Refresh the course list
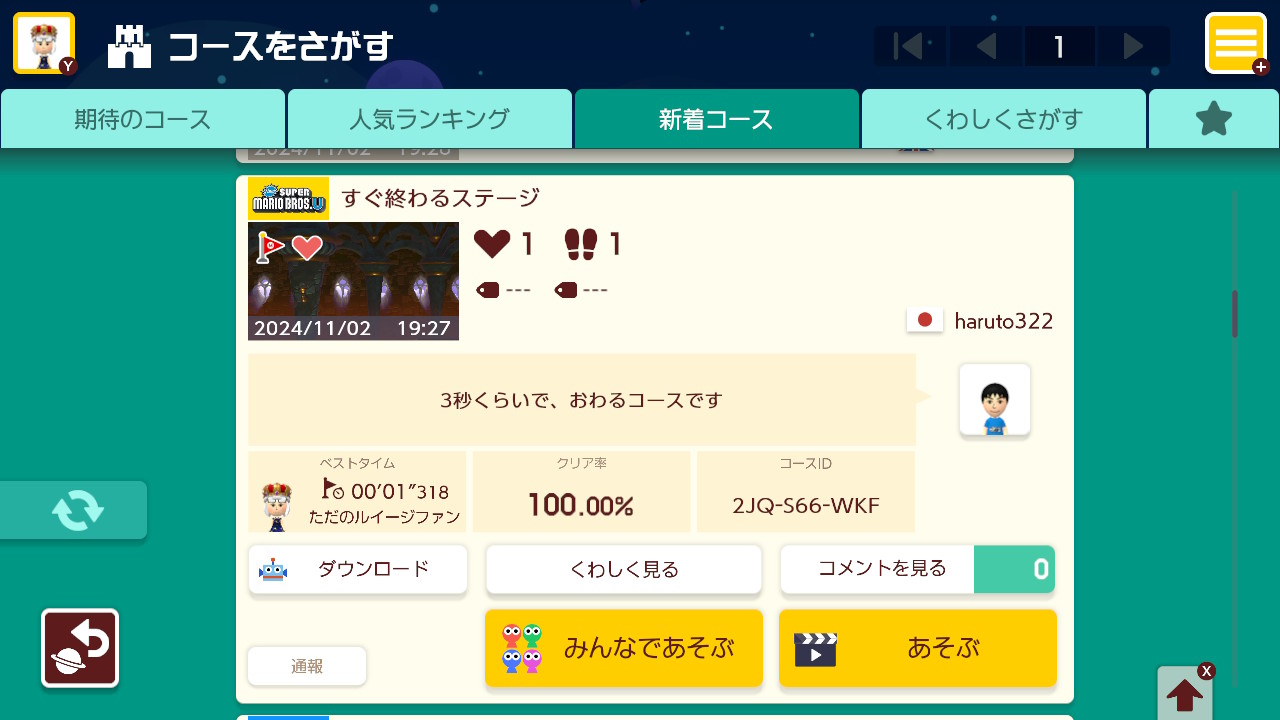Image resolution: width=1280 pixels, height=720 pixels. (x=77, y=510)
